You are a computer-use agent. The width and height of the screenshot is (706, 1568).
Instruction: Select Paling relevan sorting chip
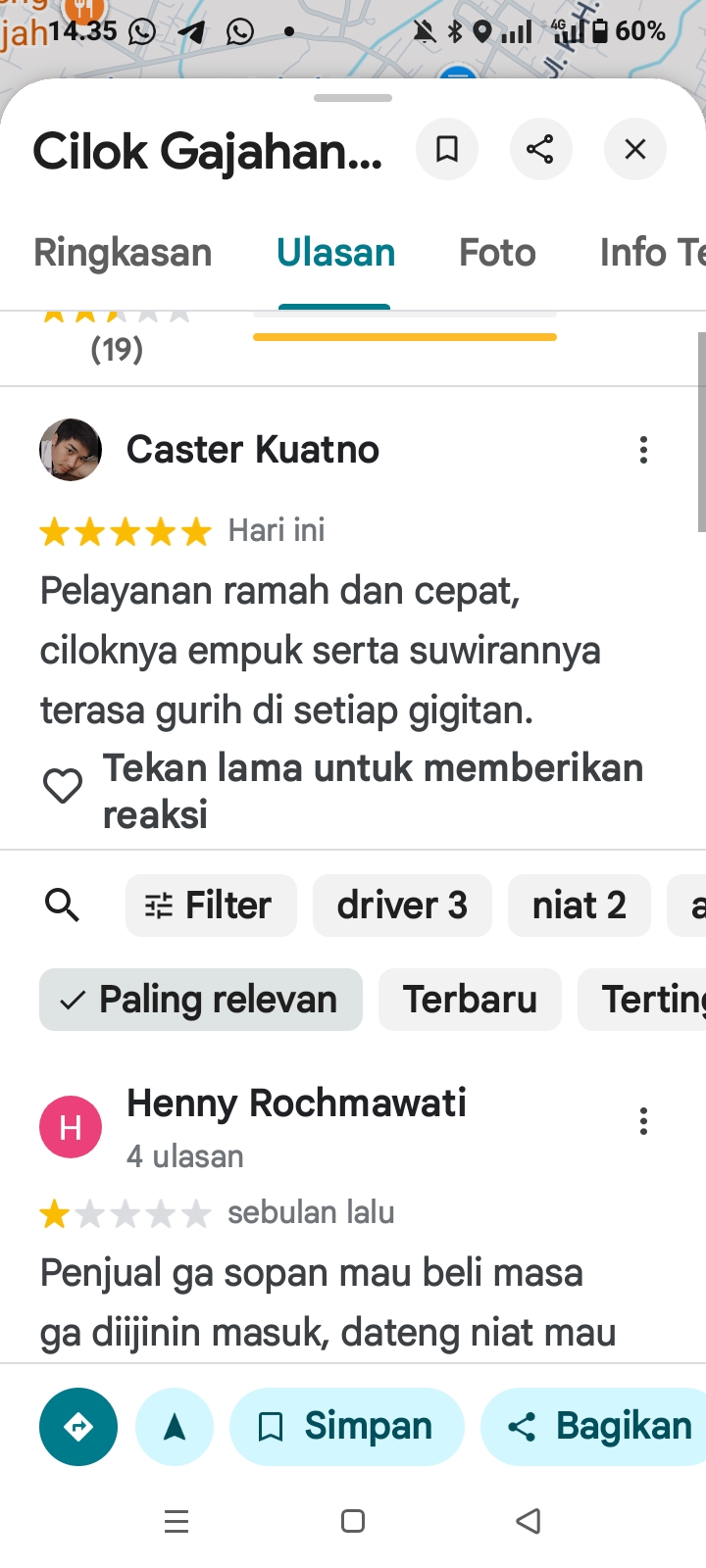(x=201, y=1000)
